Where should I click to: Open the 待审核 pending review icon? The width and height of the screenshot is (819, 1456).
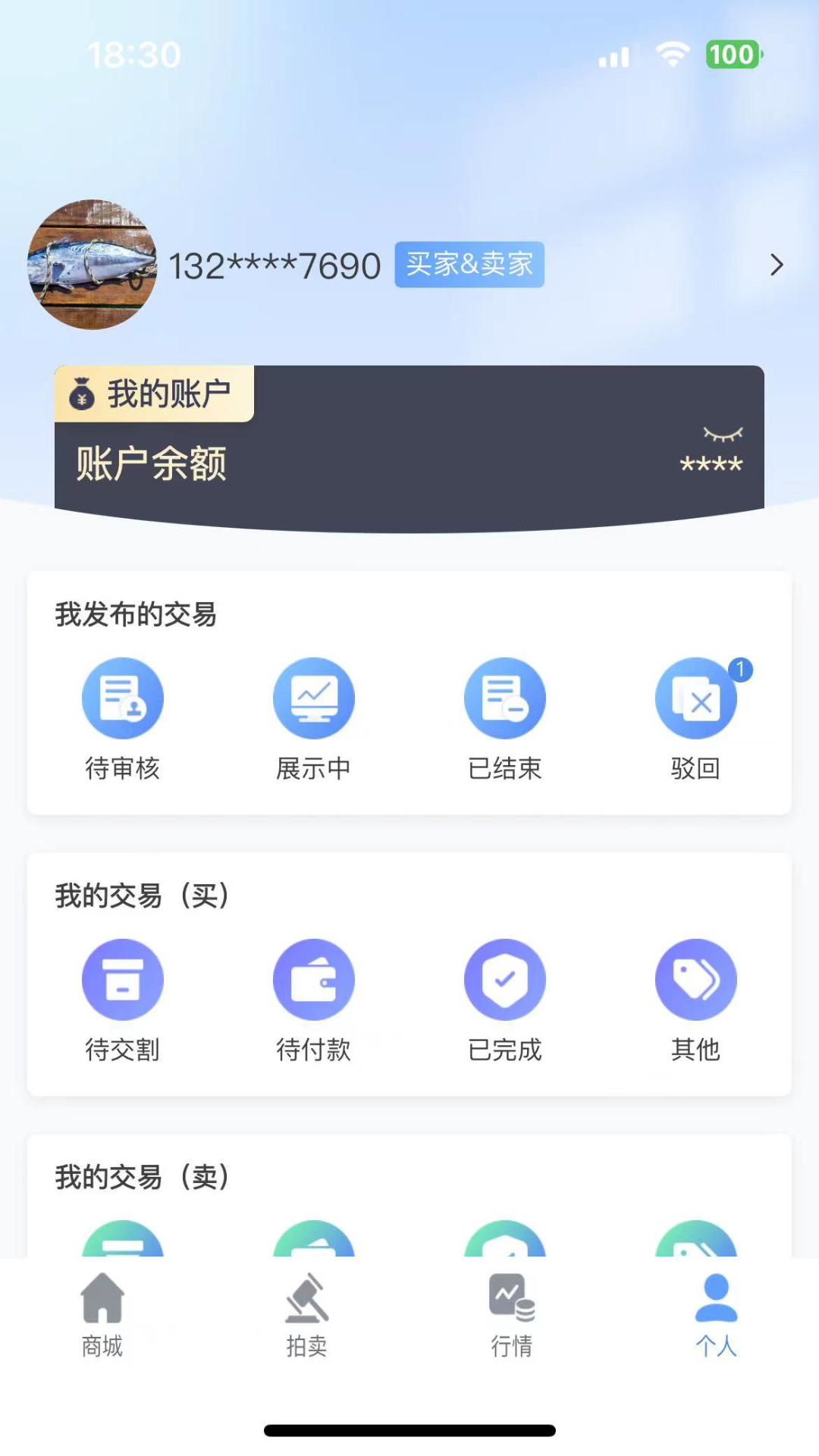point(123,698)
